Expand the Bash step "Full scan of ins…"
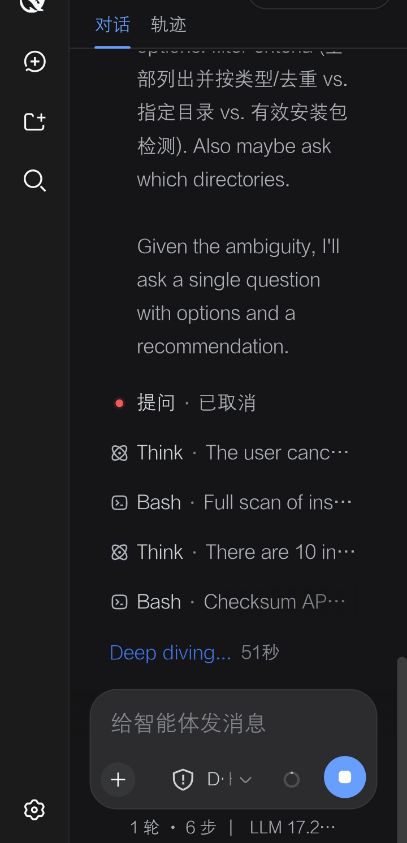This screenshot has width=407, height=843. point(231,502)
